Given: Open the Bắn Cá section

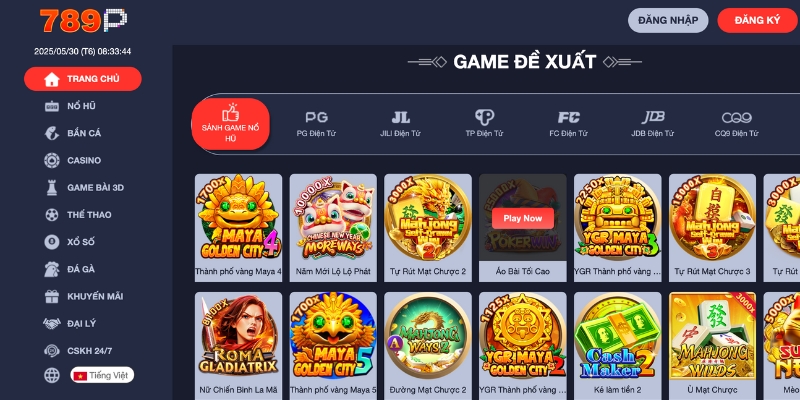Looking at the screenshot, I should [83, 133].
